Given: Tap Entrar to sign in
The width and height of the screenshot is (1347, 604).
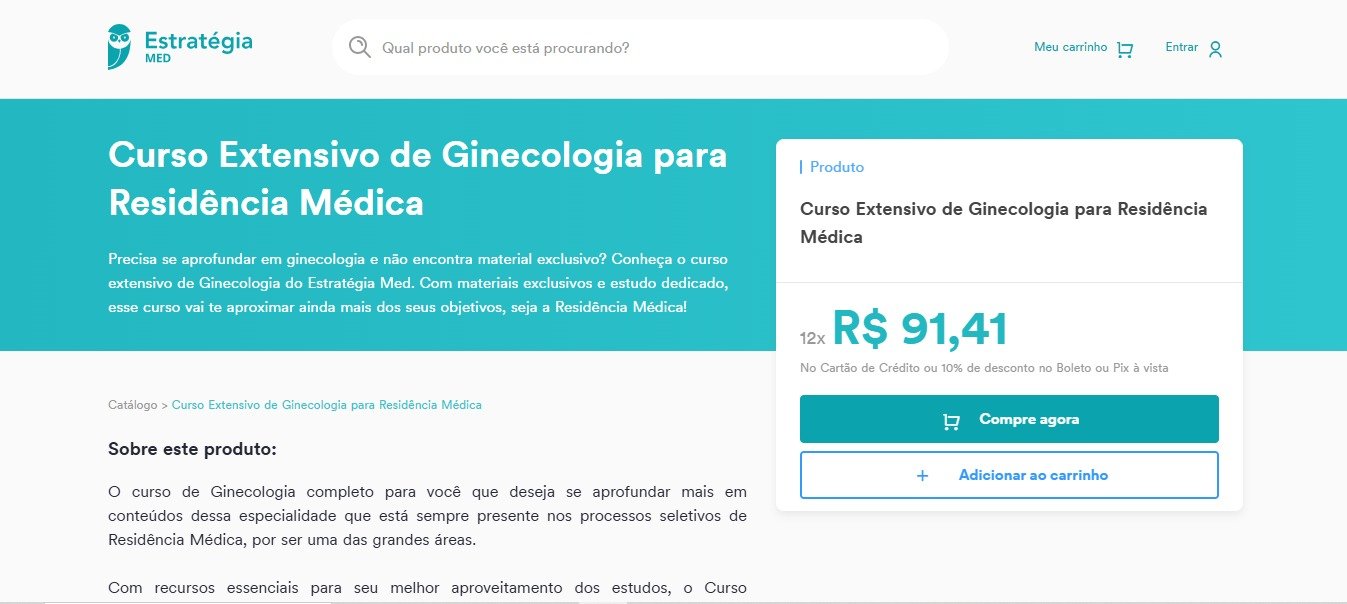Looking at the screenshot, I should (1194, 48).
